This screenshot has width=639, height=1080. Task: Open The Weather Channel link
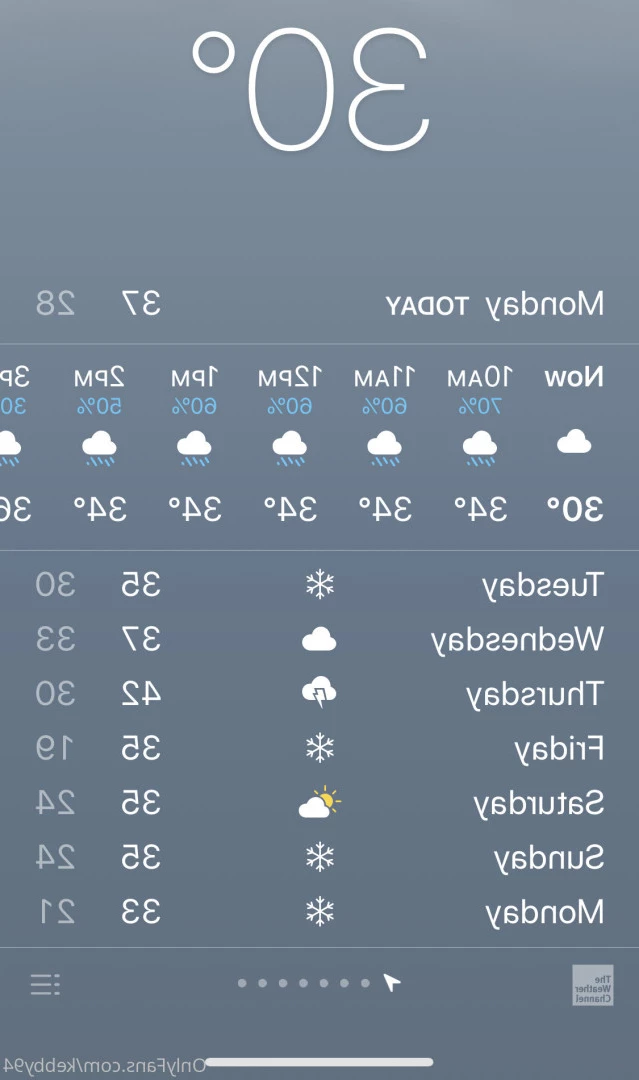pos(592,984)
